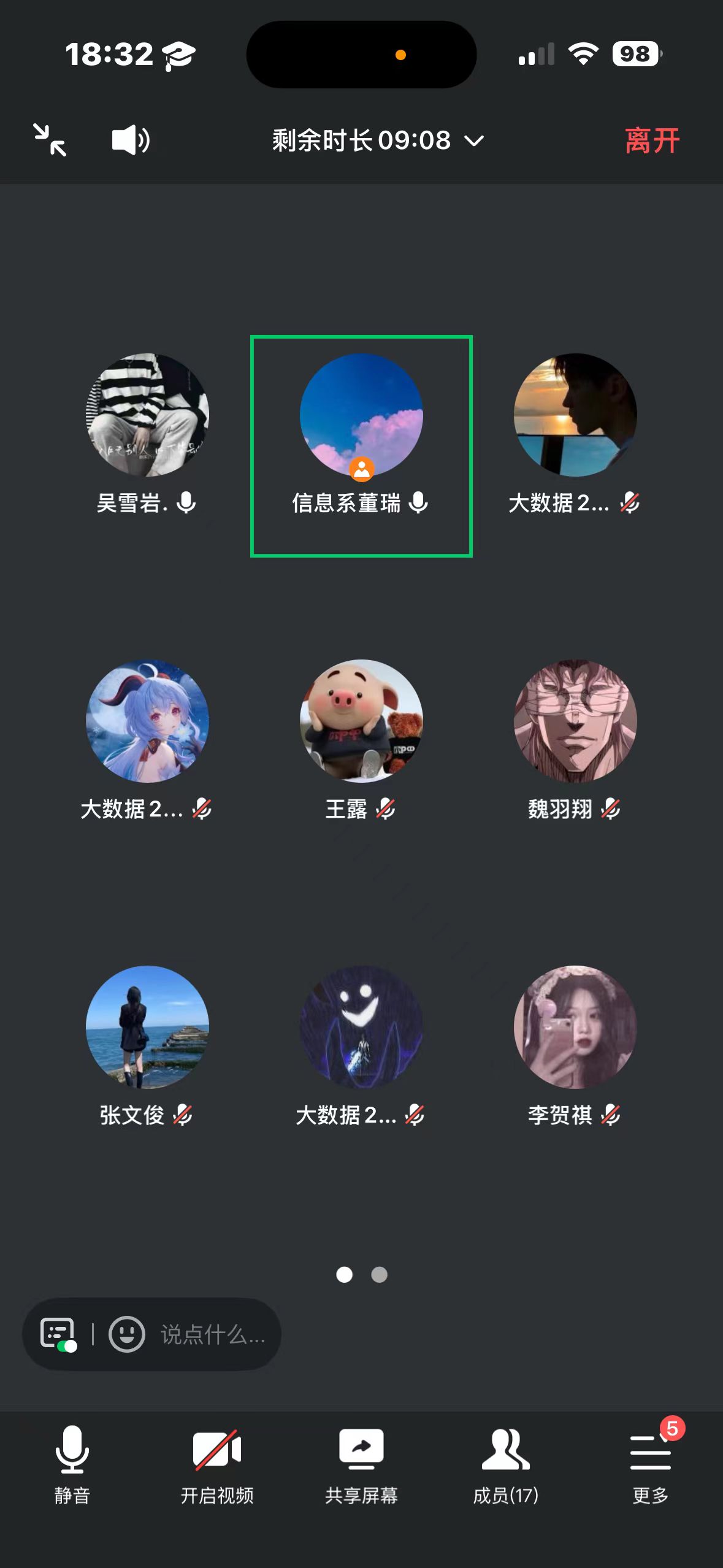Image resolution: width=723 pixels, height=1568 pixels.
Task: Toggle the chat bubble display icon
Action: pos(58,1334)
